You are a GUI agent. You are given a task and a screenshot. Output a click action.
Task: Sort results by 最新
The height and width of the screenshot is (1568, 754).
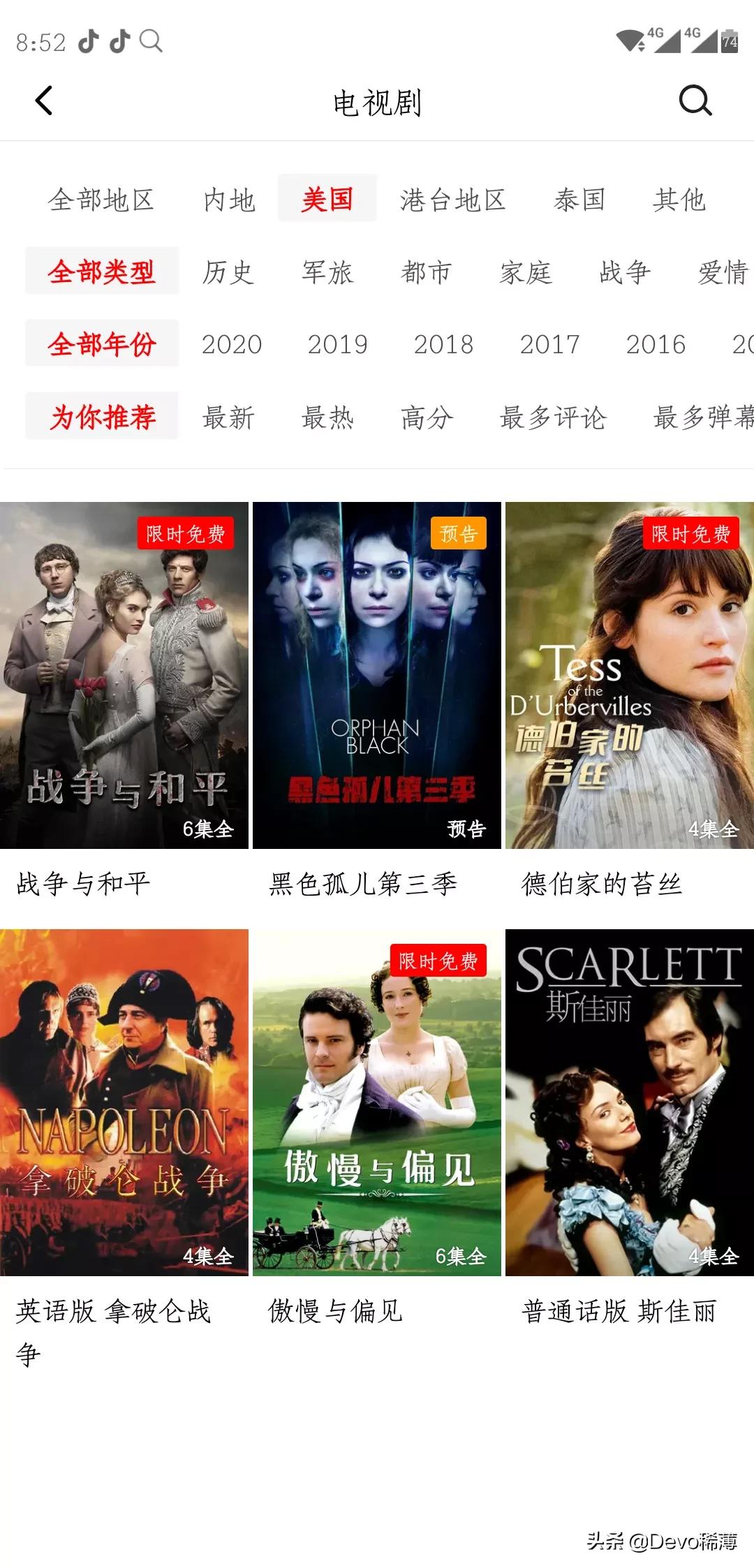point(228,417)
